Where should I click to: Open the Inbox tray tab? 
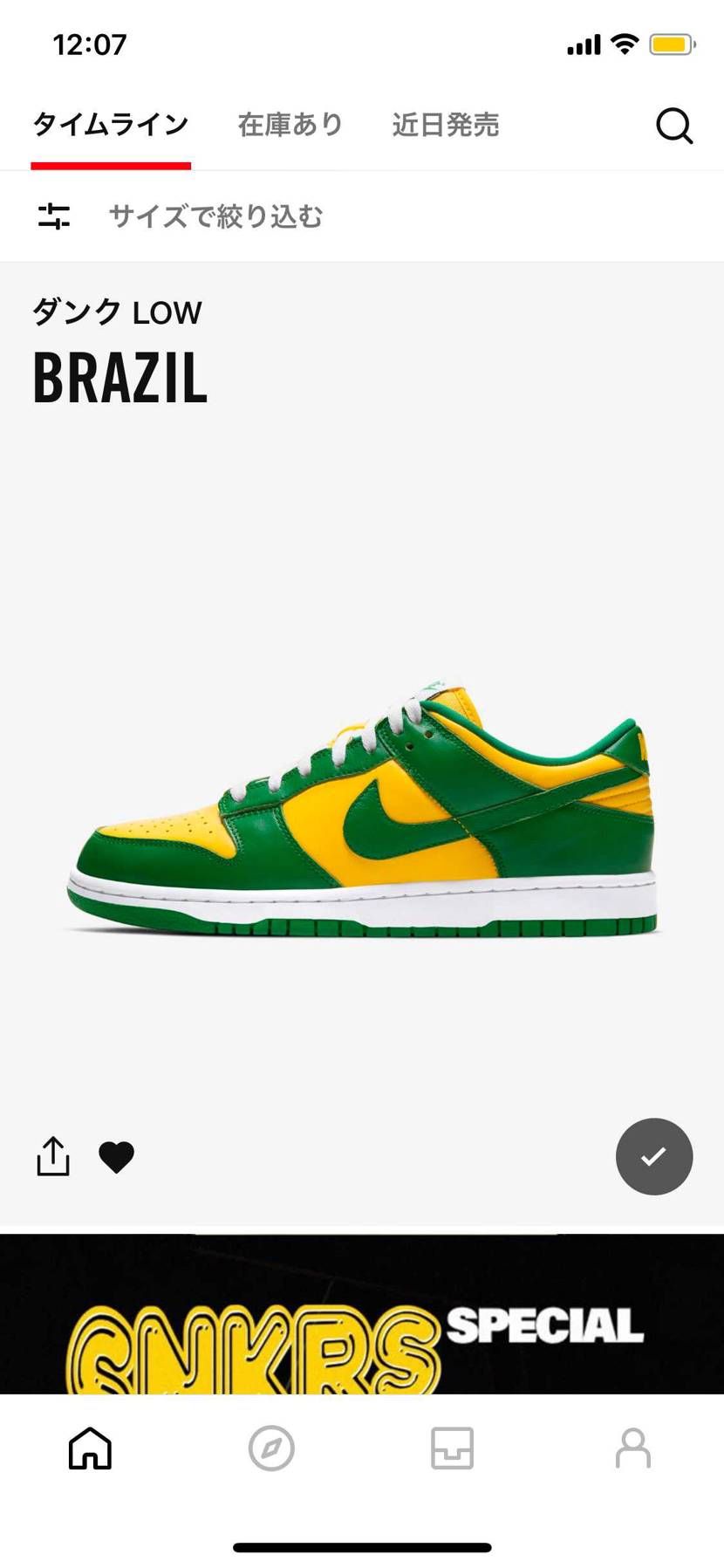(452, 1448)
